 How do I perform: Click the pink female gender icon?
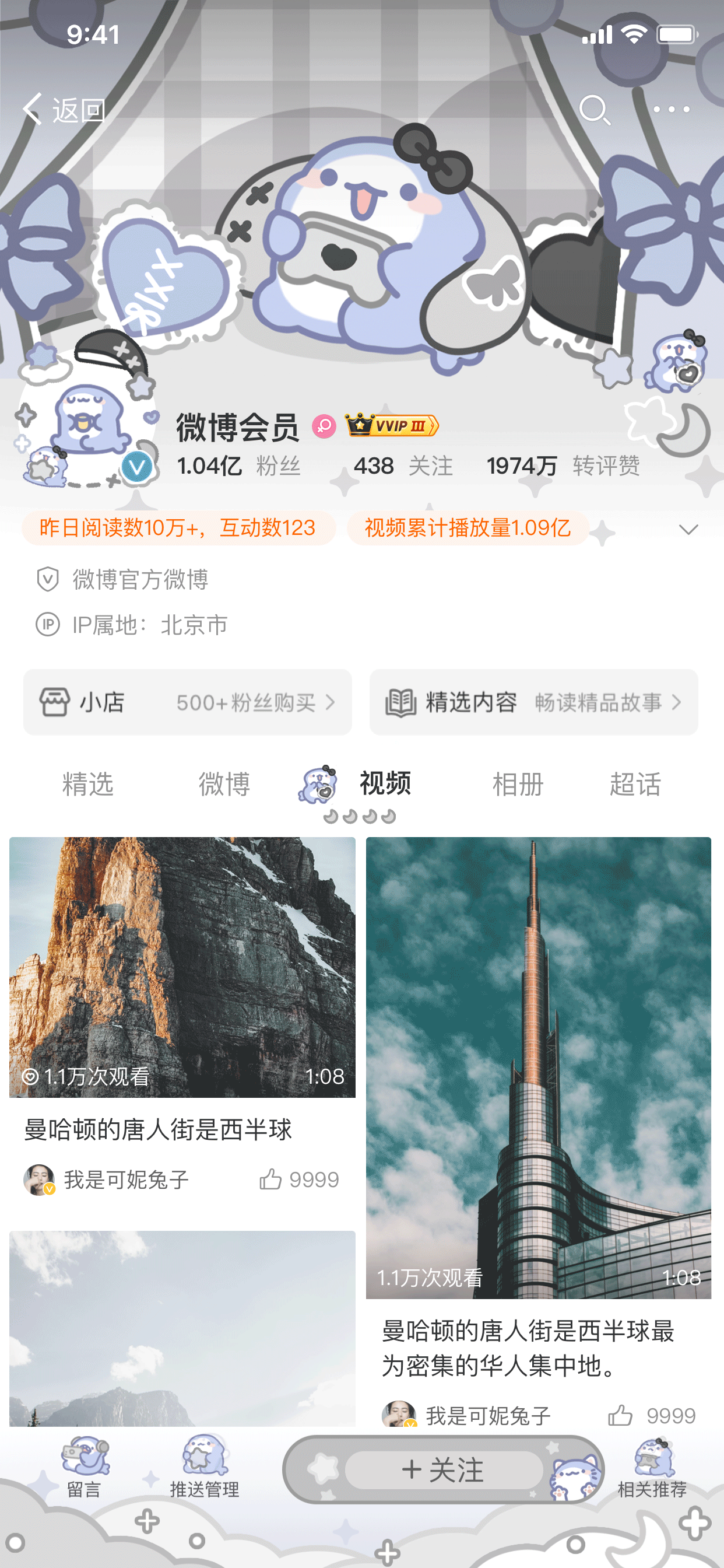324,426
